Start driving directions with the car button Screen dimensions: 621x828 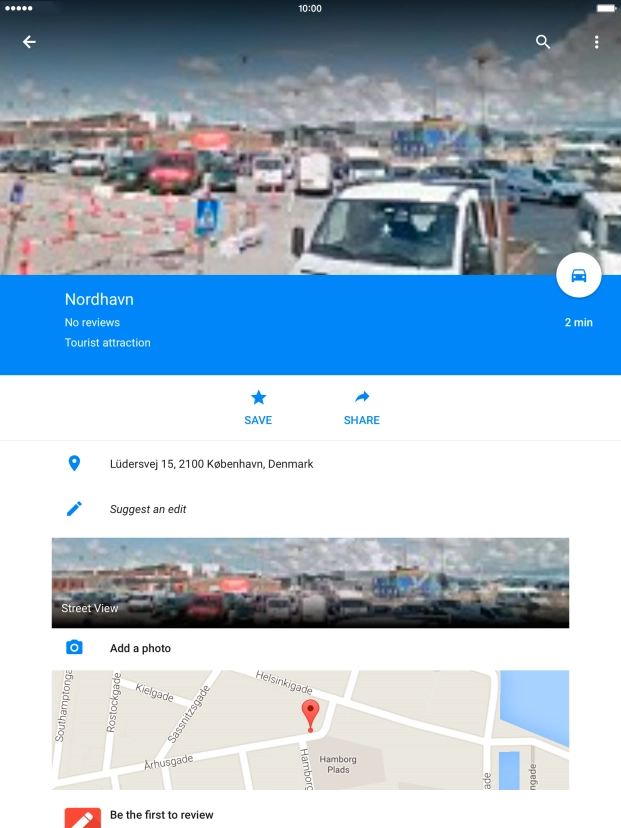tap(578, 276)
